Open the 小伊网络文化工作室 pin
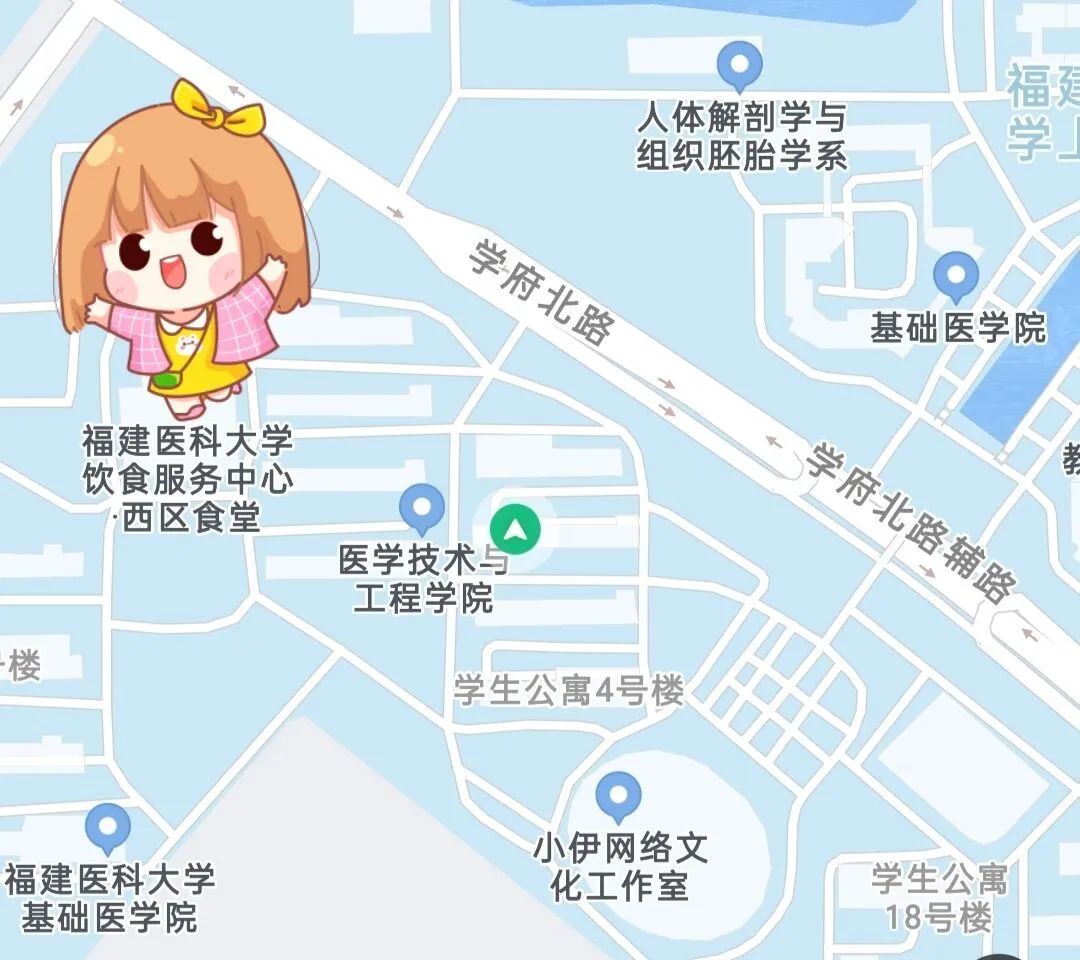Screen dimensions: 1080x960 point(618,796)
